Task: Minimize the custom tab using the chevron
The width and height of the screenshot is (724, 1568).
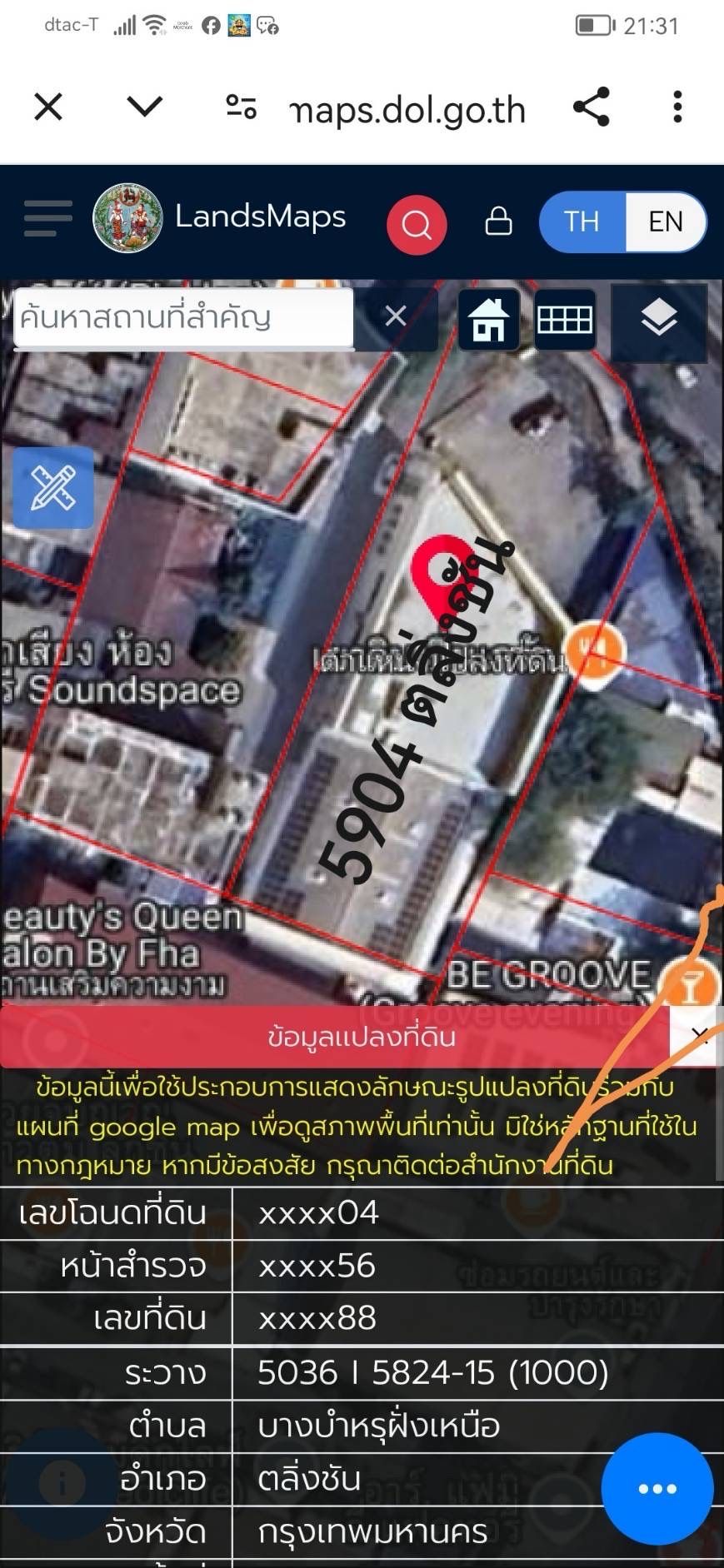Action: click(x=144, y=107)
